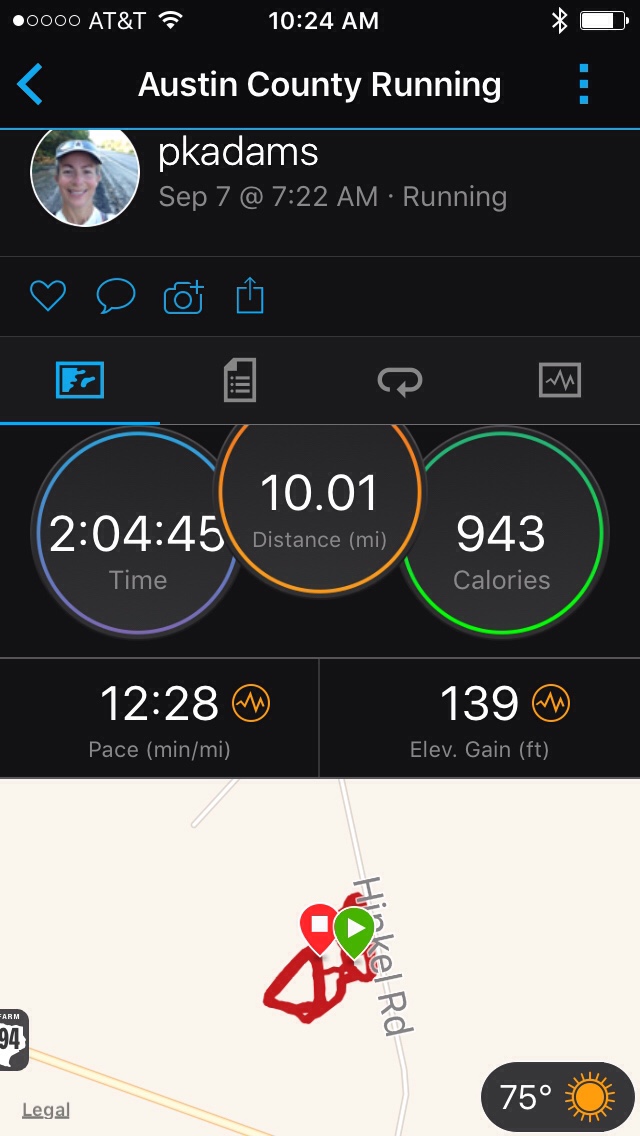This screenshot has height=1136, width=640.
Task: Select the overview summary tab
Action: (x=80, y=381)
